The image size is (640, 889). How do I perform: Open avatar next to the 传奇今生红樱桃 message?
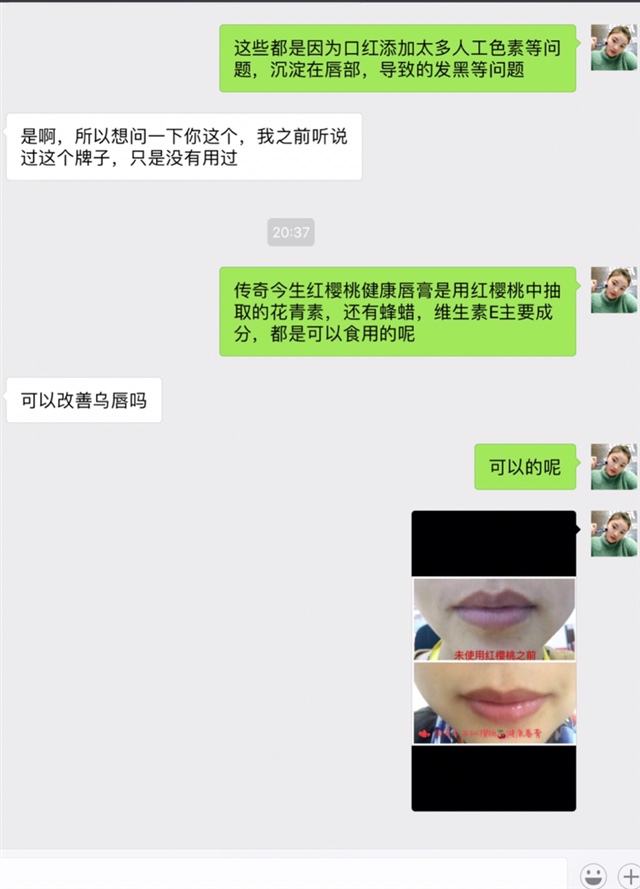click(613, 290)
